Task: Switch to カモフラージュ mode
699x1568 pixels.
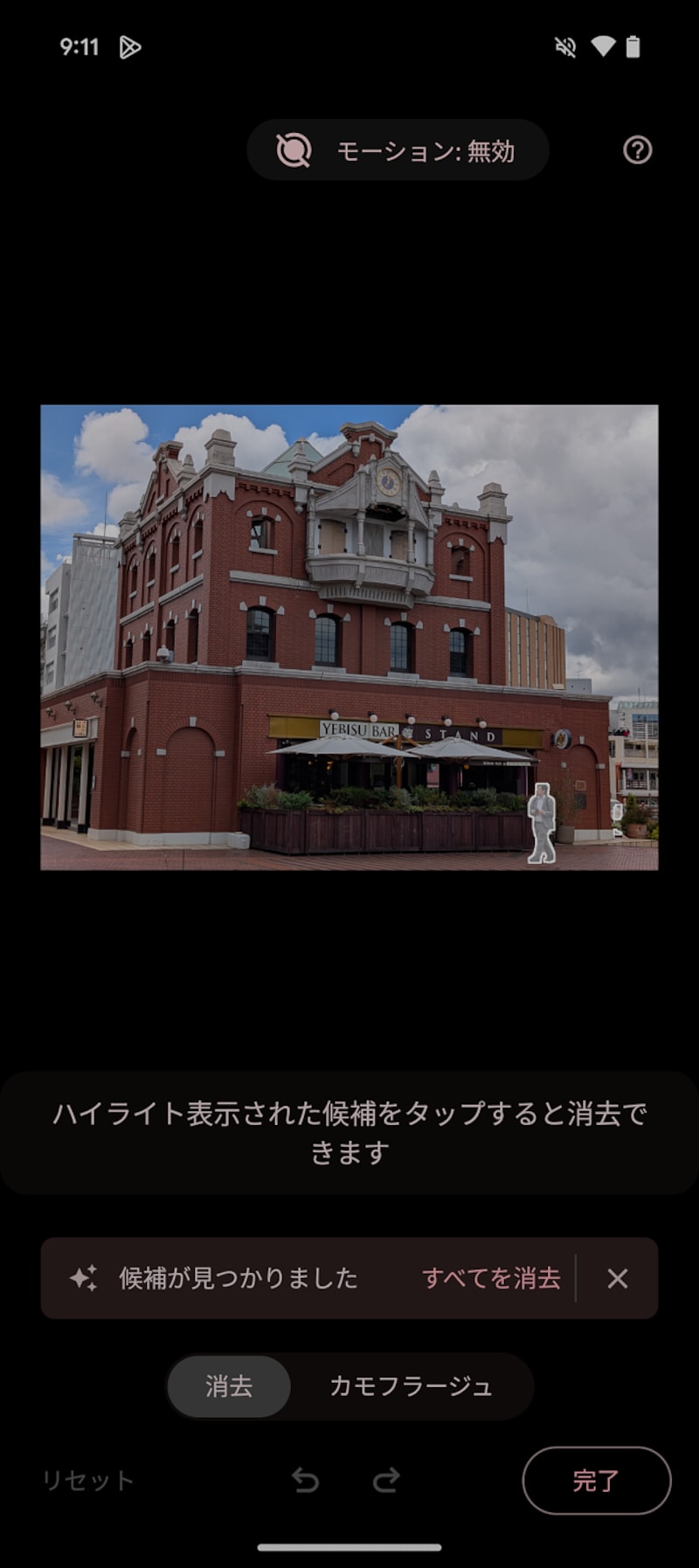Action: 410,1385
